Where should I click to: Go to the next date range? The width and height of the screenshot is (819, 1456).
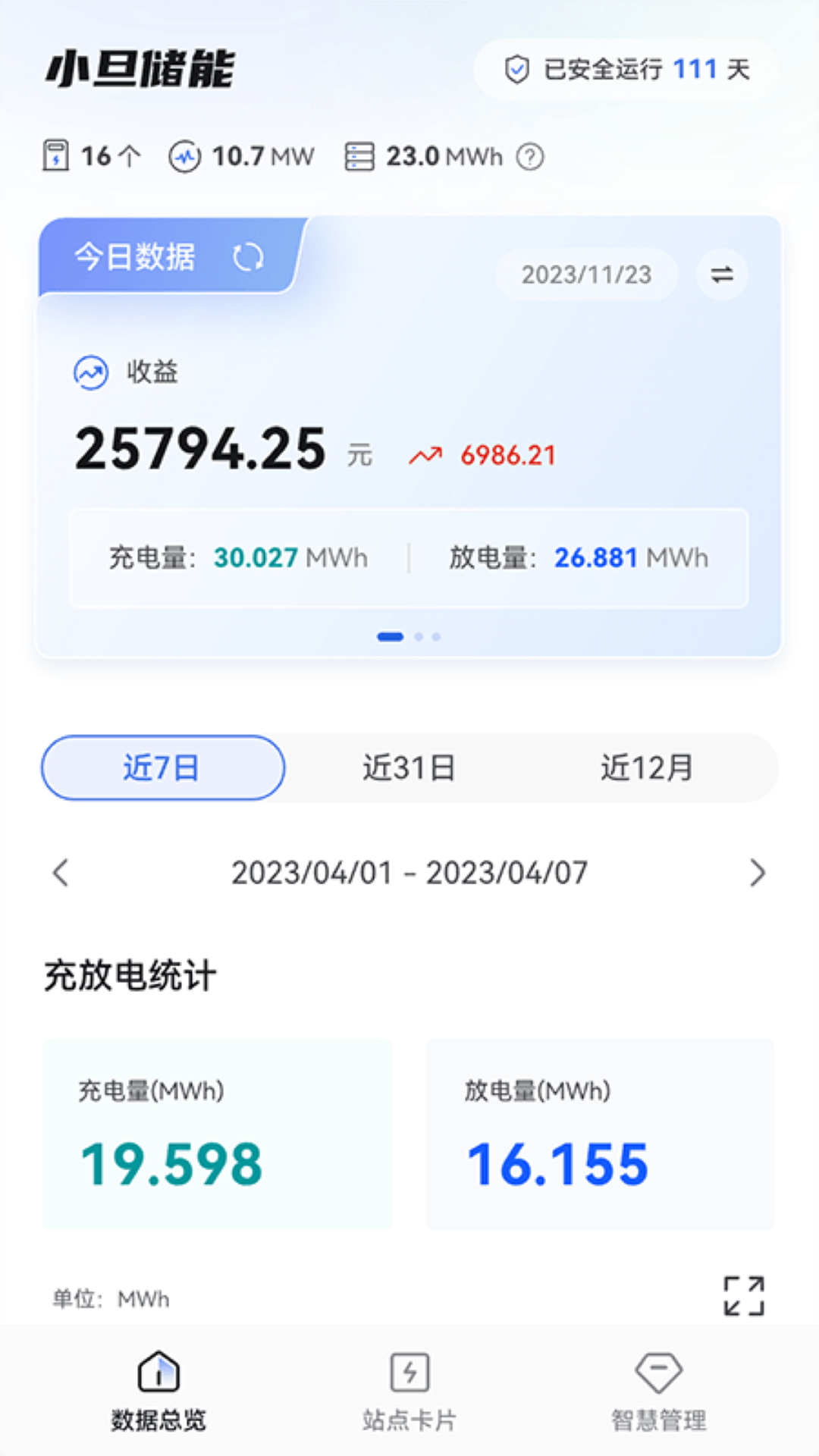tap(757, 873)
